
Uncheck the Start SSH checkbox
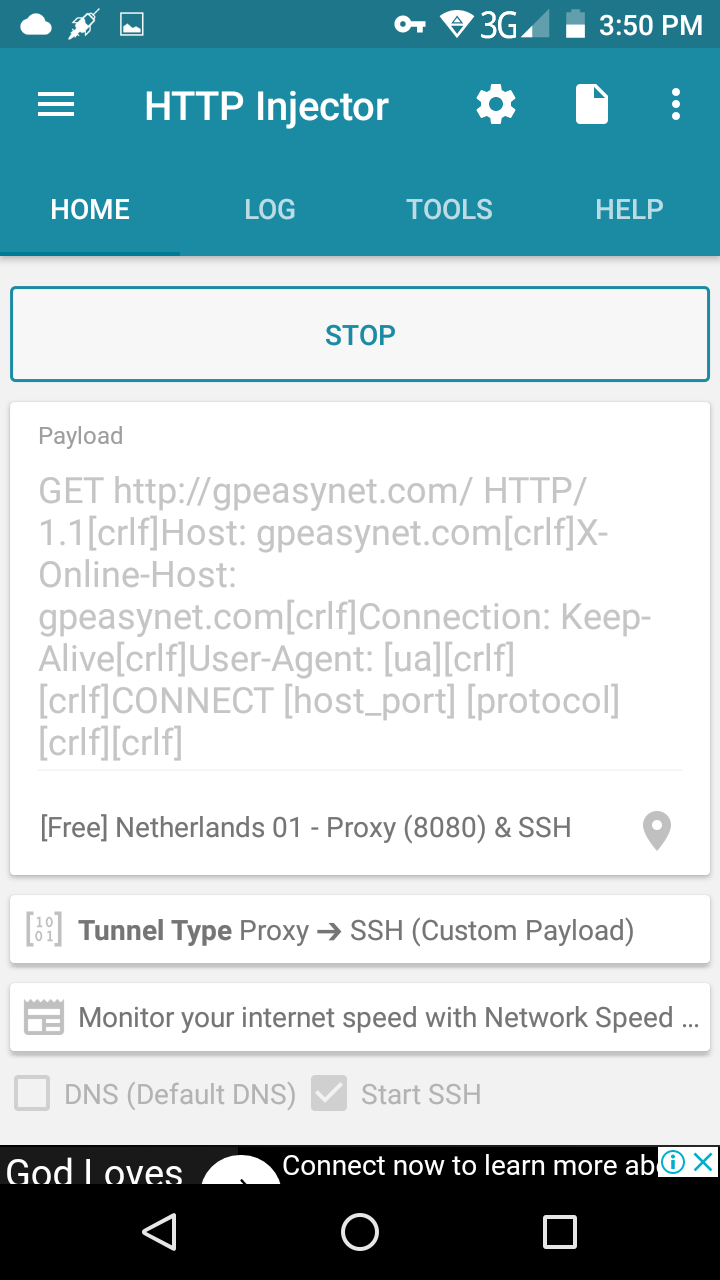[x=329, y=1094]
